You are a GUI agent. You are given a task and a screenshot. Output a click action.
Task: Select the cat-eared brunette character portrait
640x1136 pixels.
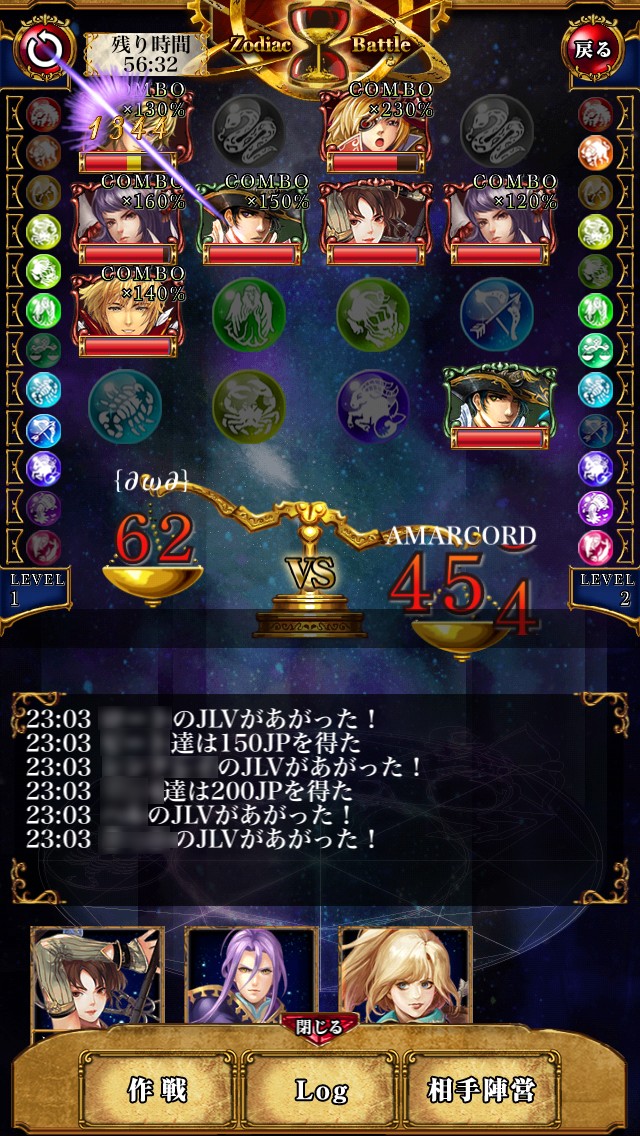click(x=97, y=978)
